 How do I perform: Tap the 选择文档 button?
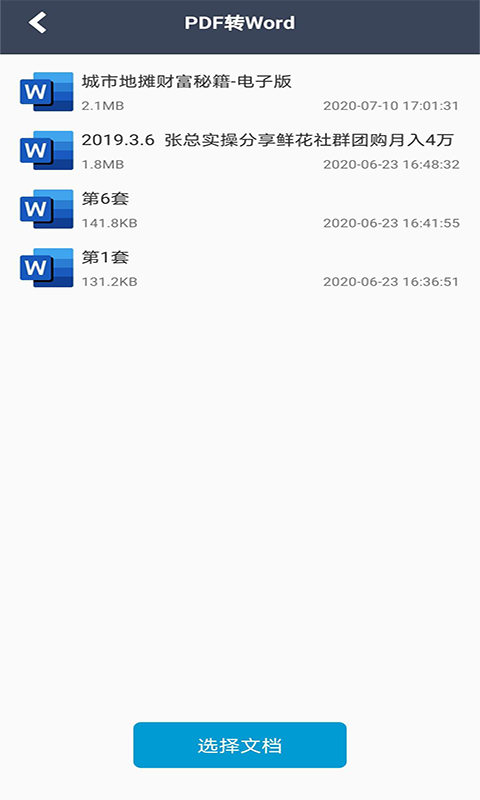click(x=240, y=745)
